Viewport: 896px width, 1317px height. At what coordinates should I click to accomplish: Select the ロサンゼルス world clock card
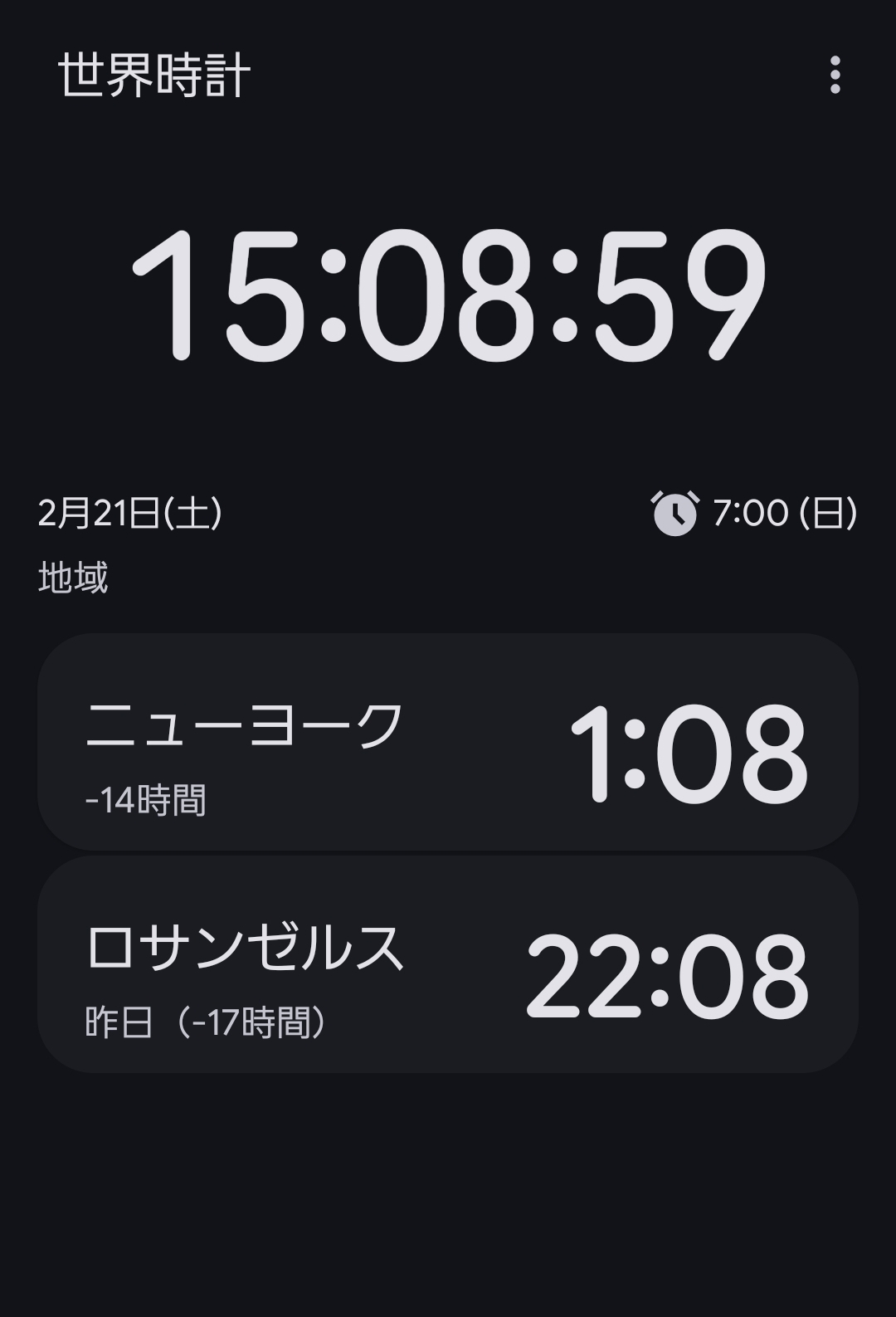tap(448, 964)
